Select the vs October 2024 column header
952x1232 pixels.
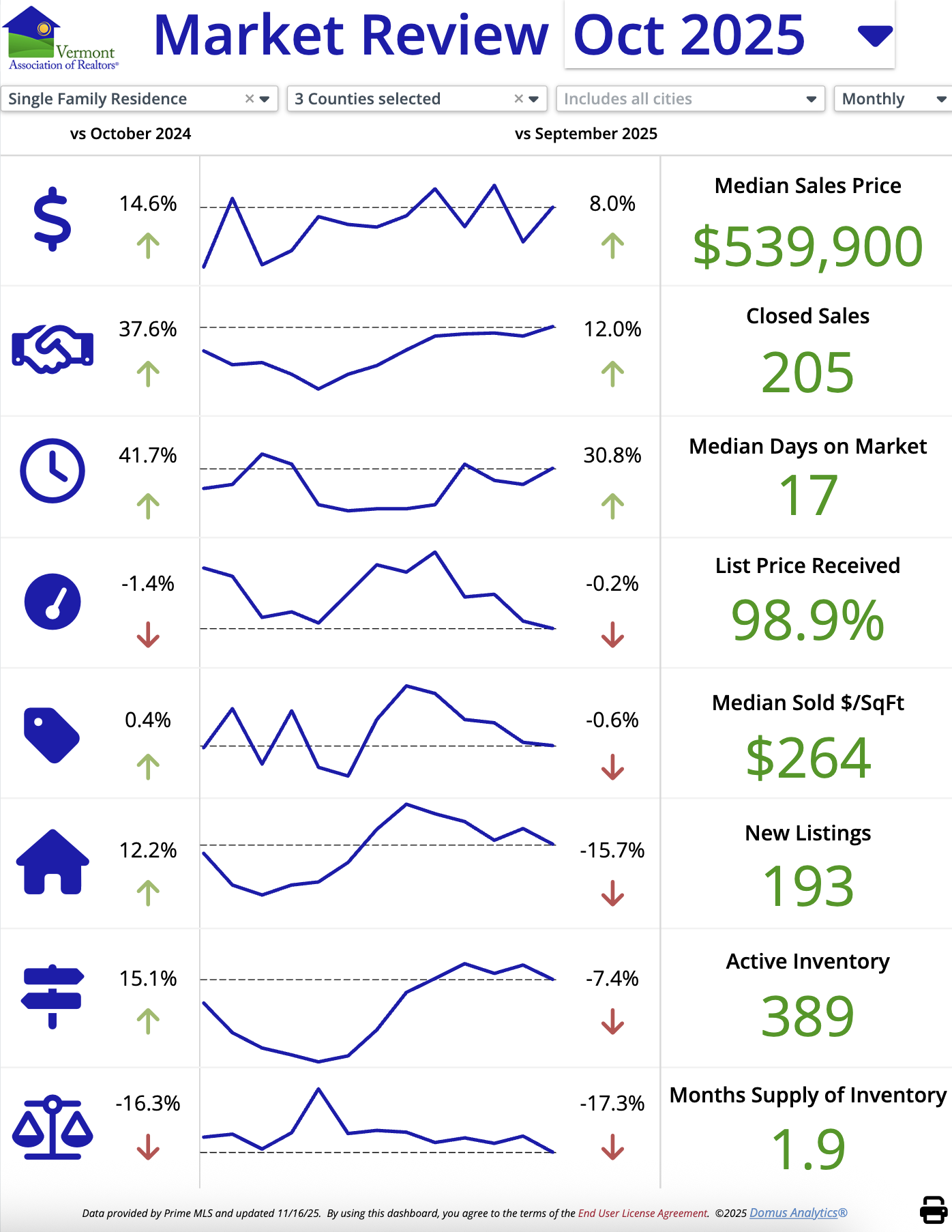coord(130,134)
